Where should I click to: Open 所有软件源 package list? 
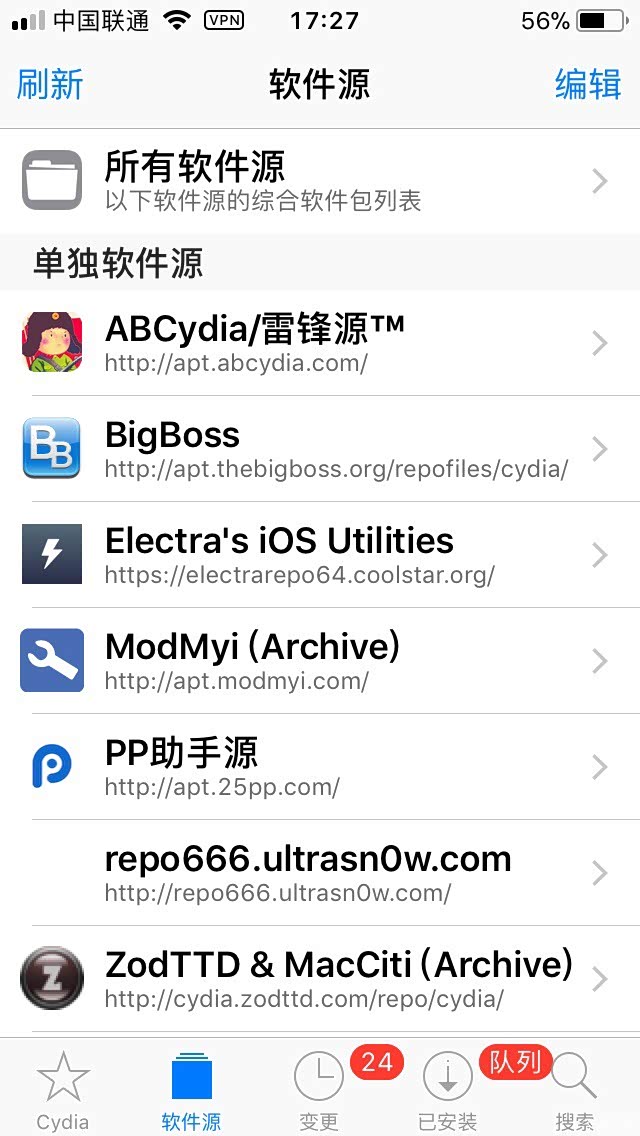320,181
